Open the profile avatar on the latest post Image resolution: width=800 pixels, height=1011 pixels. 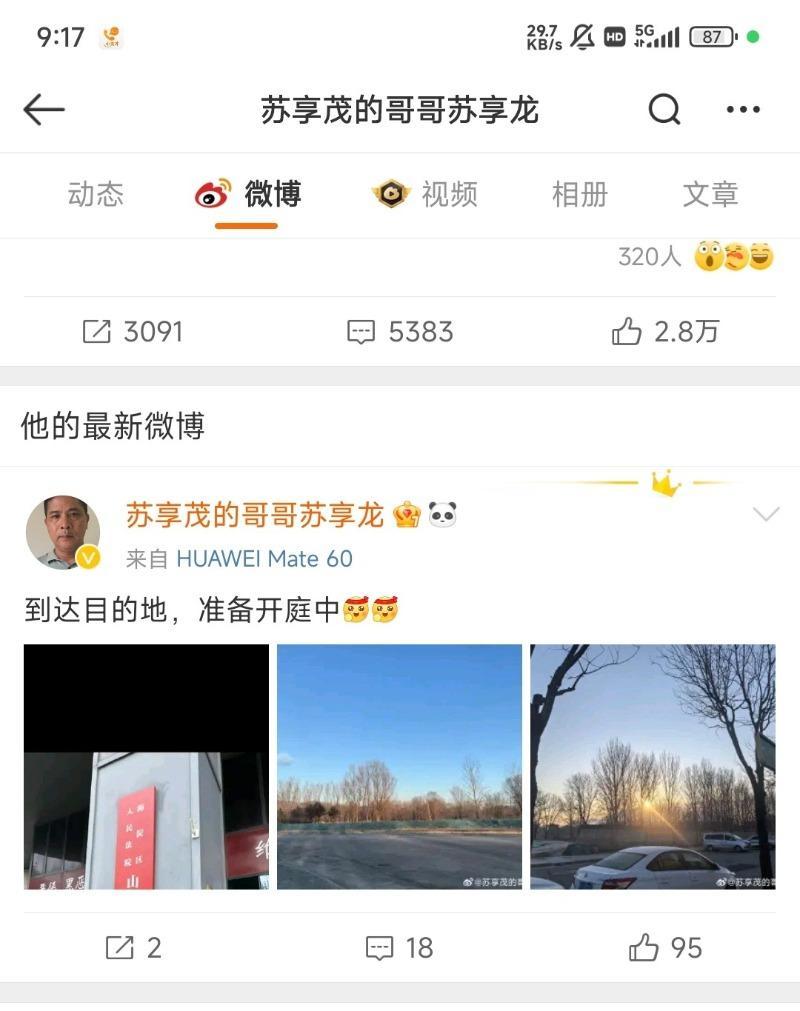point(63,533)
